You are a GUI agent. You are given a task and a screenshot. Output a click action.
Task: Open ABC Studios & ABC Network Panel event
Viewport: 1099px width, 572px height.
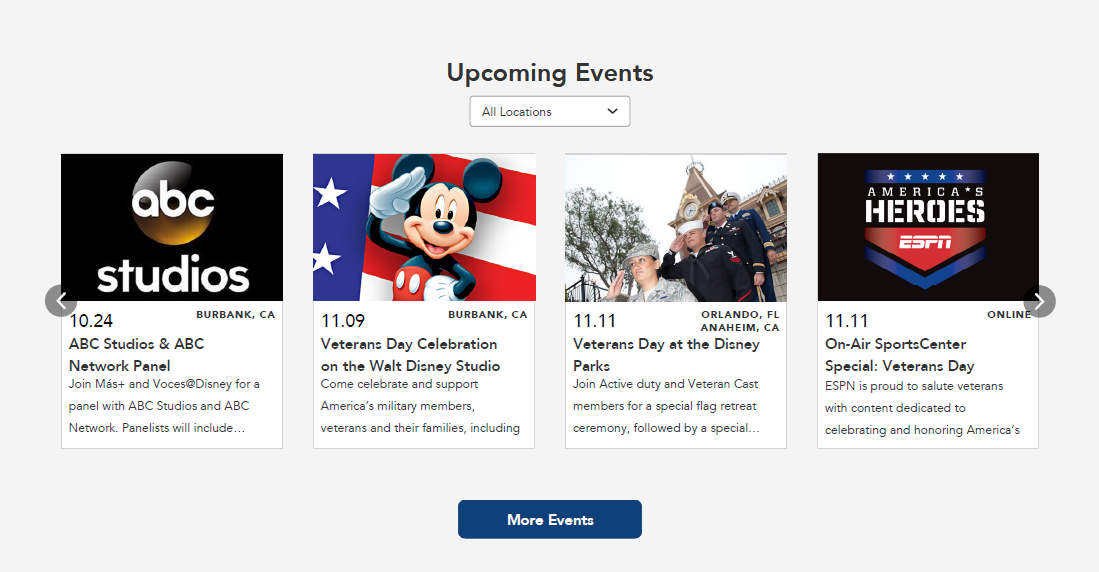coord(136,354)
